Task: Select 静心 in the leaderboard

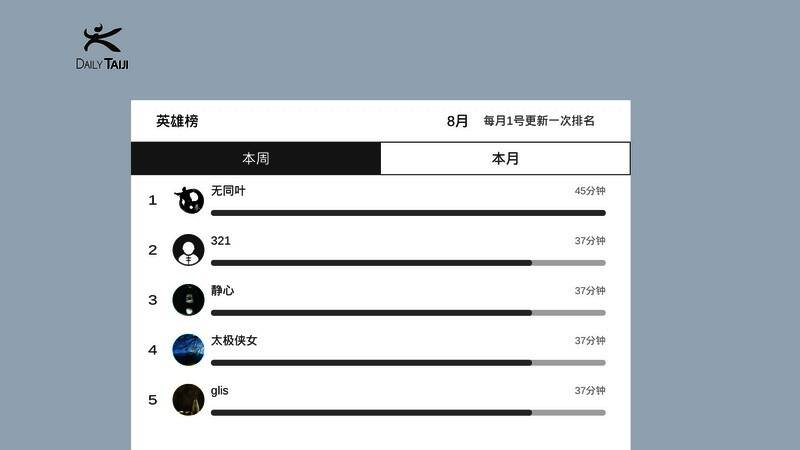Action: coord(380,300)
